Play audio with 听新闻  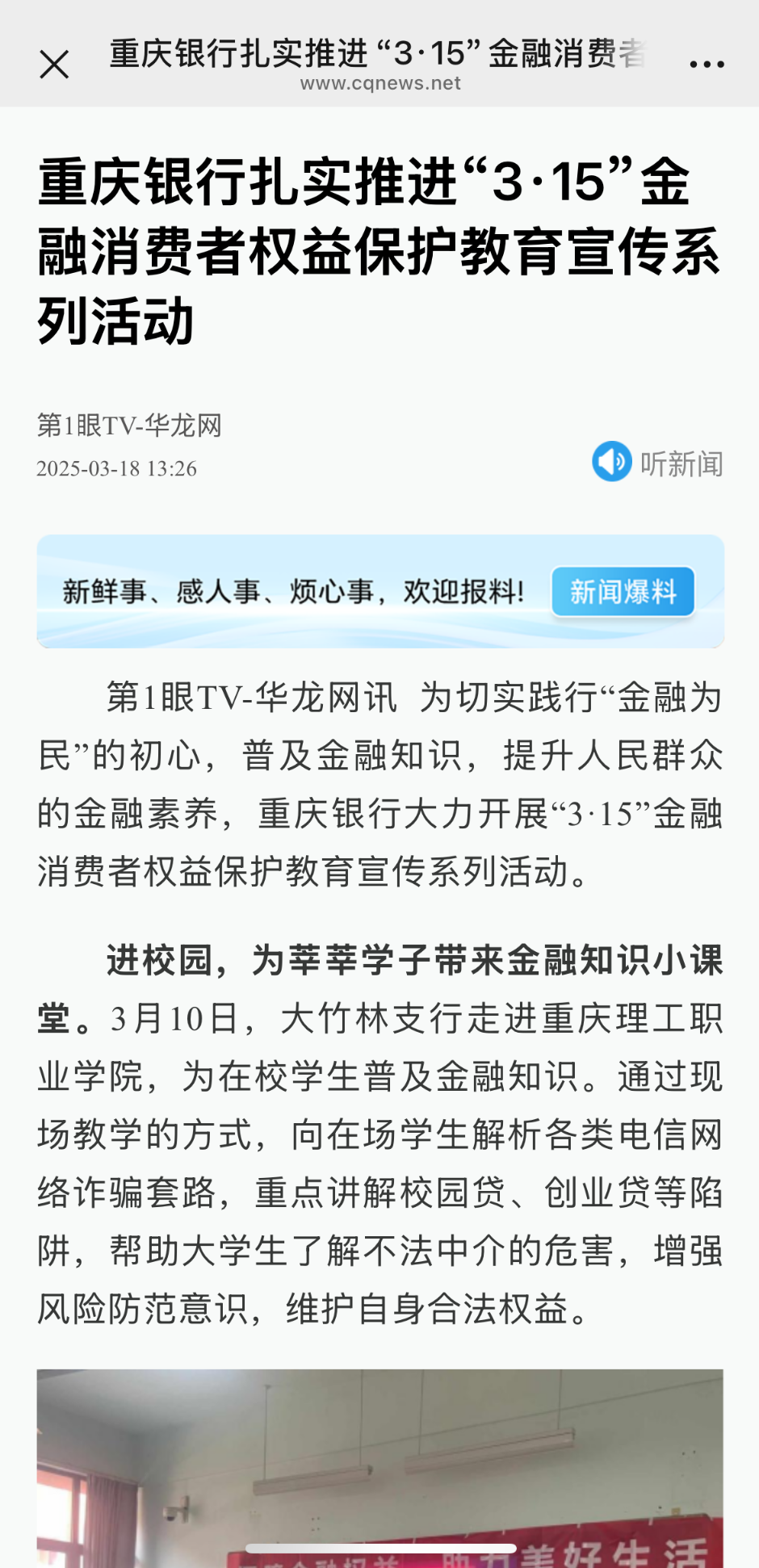[x=657, y=463]
